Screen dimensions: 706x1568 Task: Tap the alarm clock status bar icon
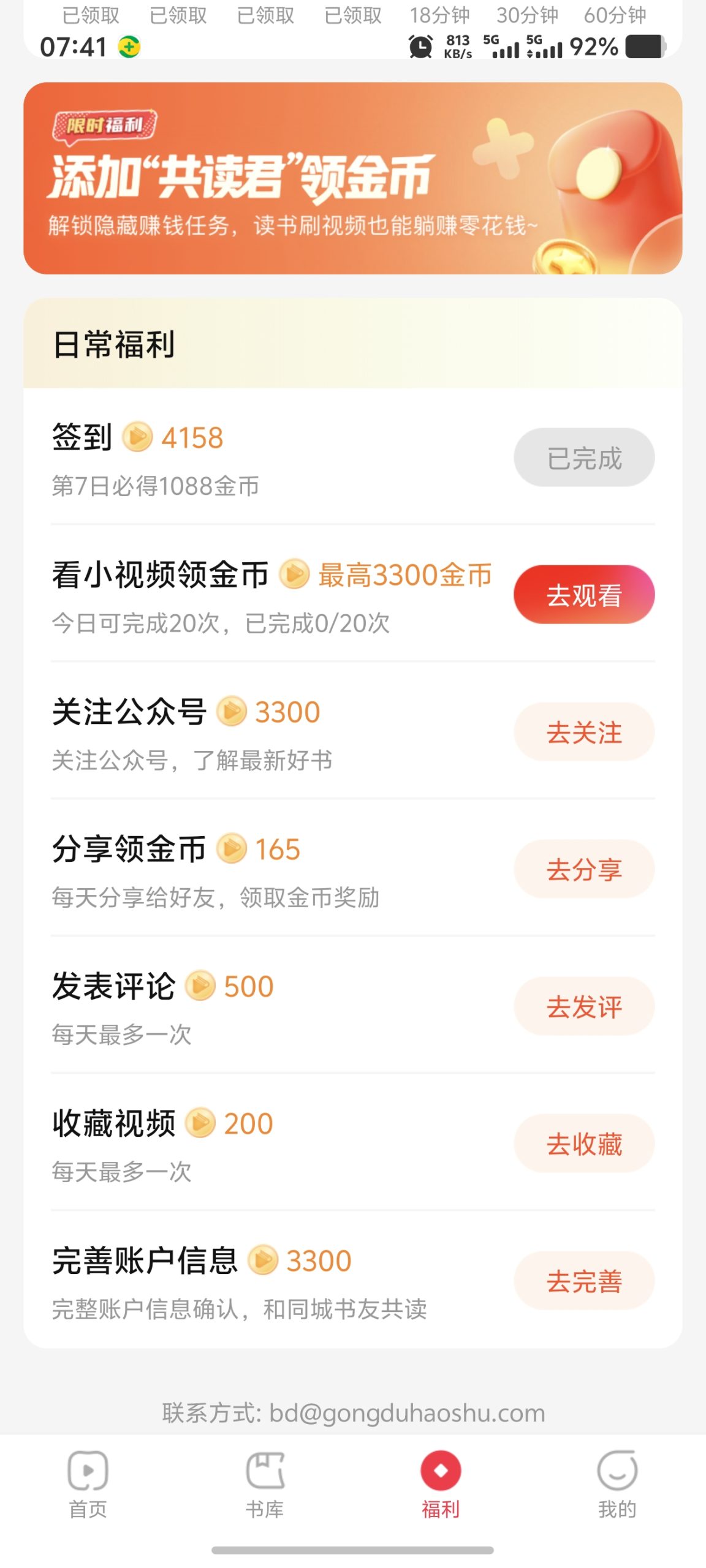click(419, 48)
